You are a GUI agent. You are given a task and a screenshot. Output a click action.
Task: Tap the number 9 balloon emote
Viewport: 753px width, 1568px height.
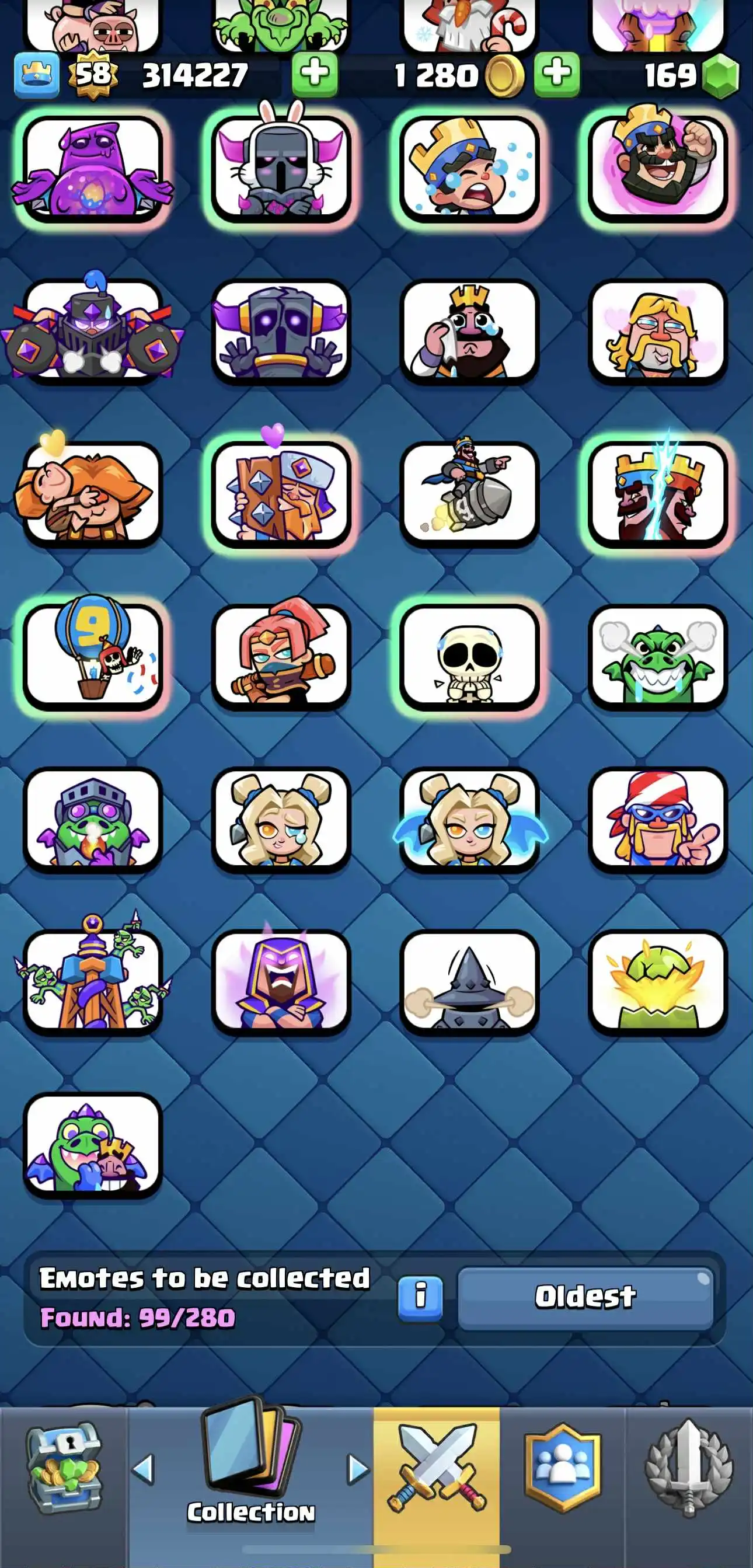tap(93, 656)
